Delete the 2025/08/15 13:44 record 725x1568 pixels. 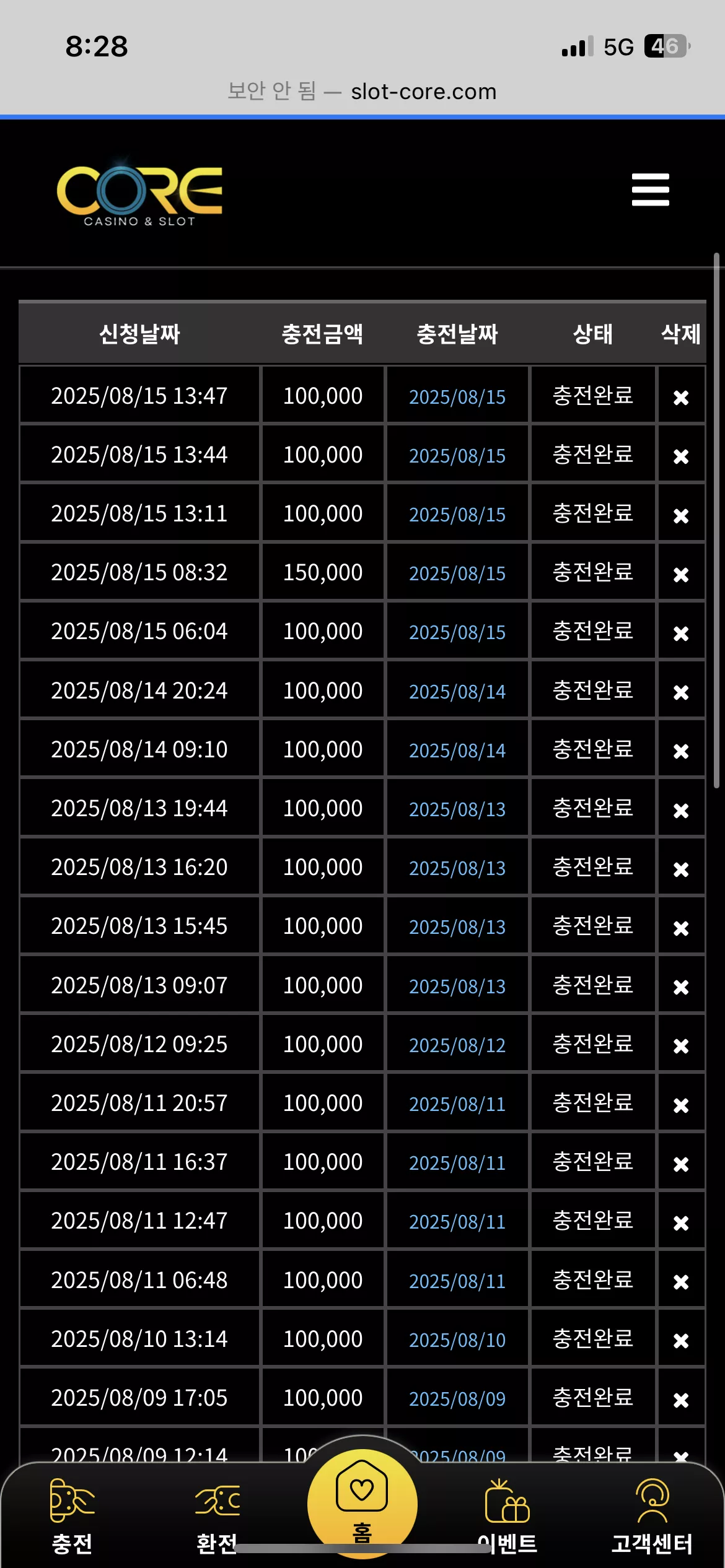click(681, 456)
